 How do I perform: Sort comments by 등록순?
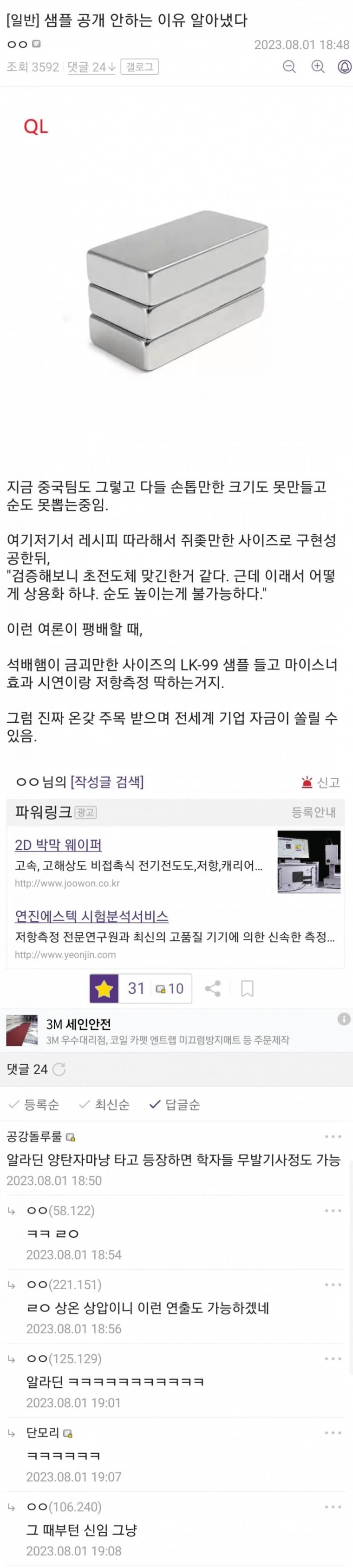tap(34, 1105)
